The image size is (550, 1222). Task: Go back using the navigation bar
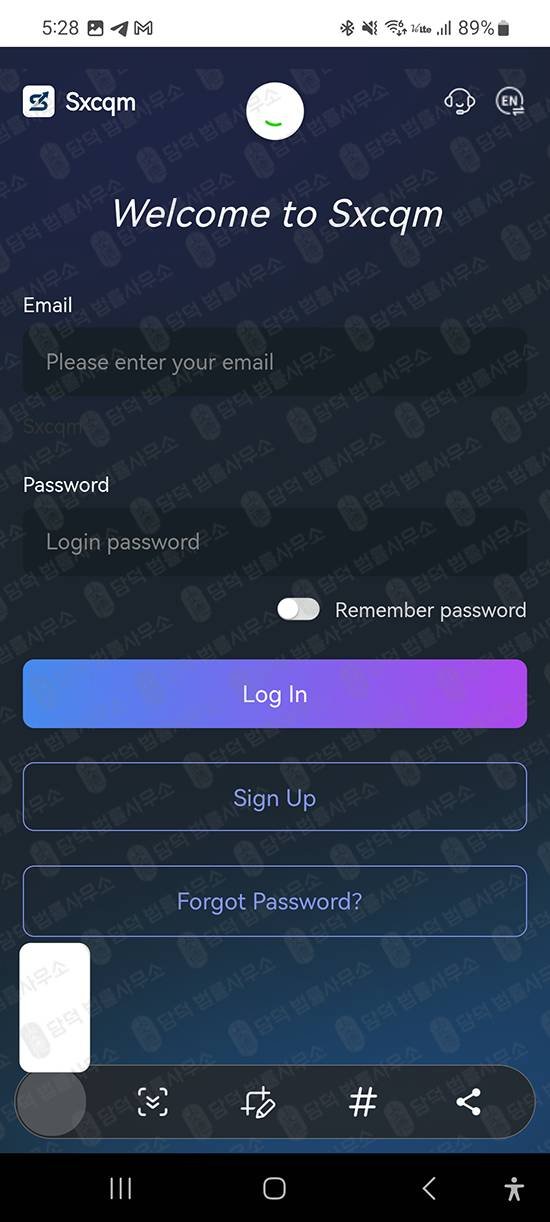coord(429,1188)
